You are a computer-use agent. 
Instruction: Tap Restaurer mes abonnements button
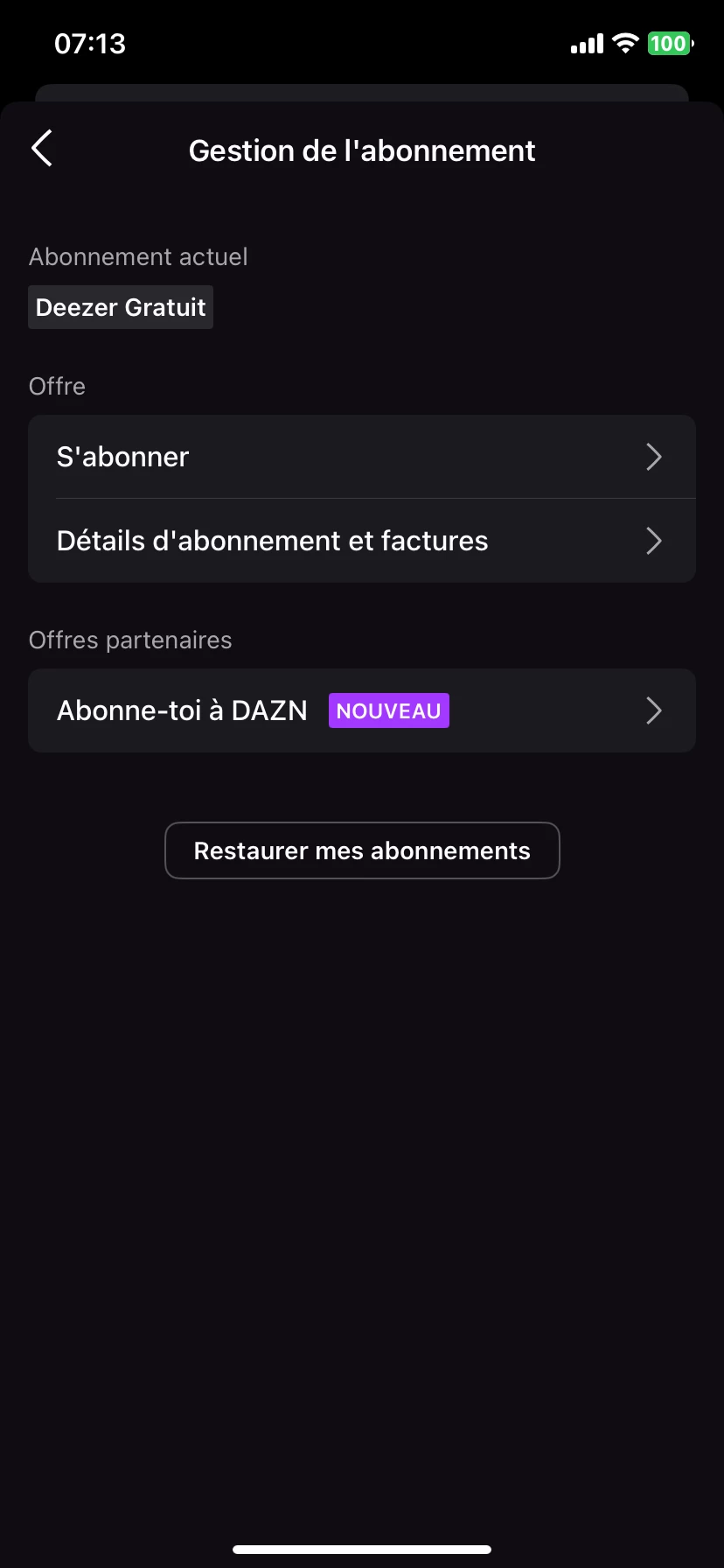[362, 850]
